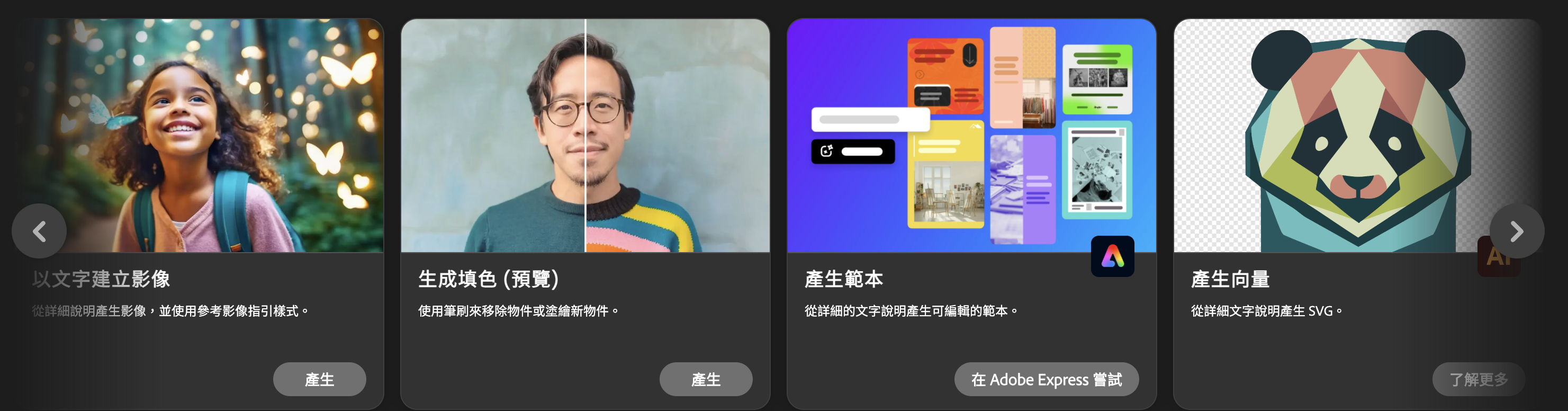Viewport: 1568px width, 411px height.
Task: Open the 產生範本 card image
Action: point(971,135)
